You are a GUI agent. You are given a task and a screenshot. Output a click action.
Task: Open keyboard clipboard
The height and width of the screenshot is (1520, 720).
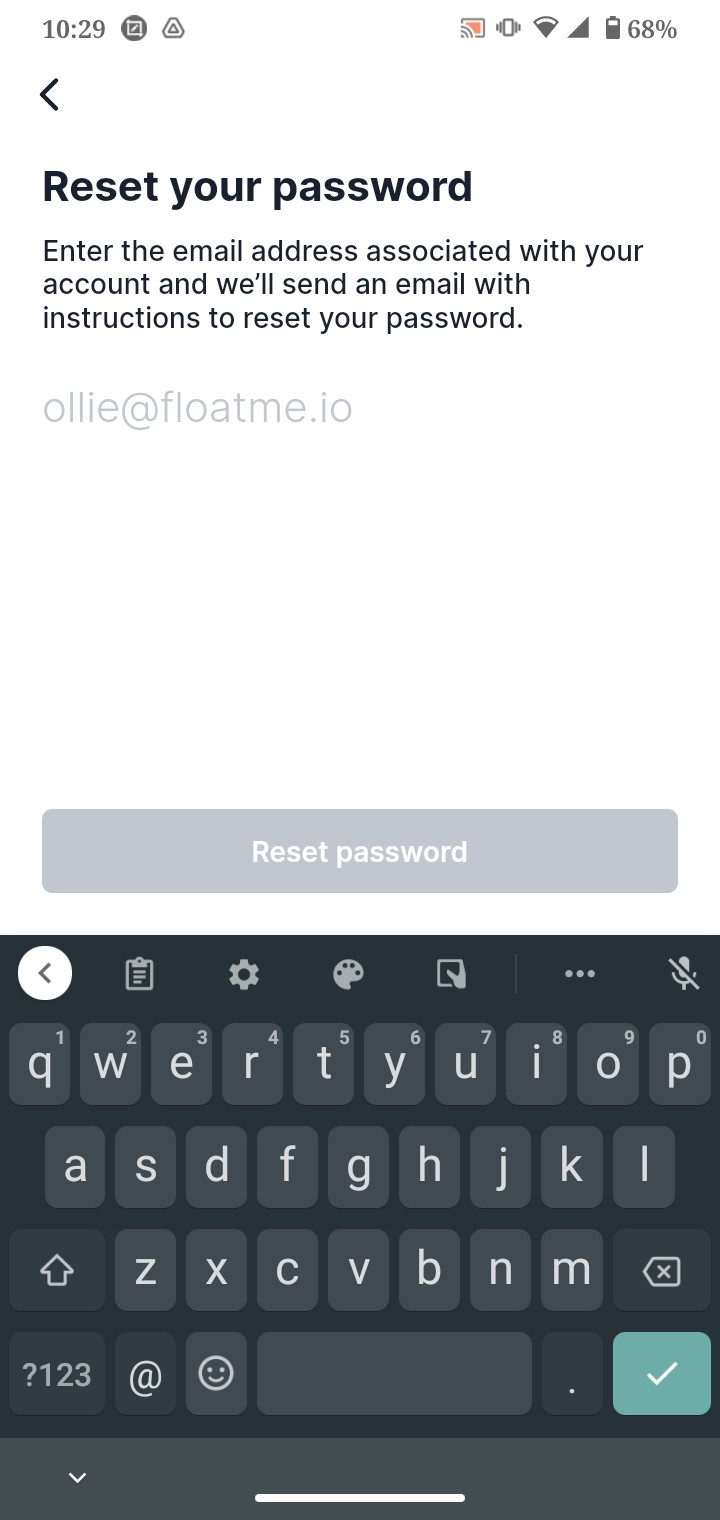pyautogui.click(x=139, y=973)
